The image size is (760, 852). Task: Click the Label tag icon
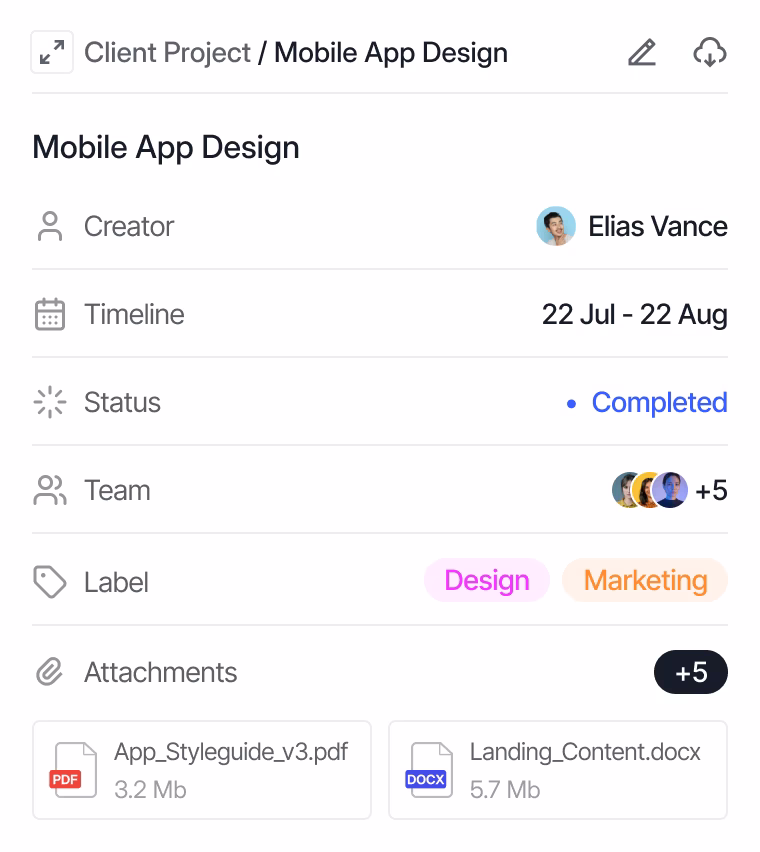49,580
